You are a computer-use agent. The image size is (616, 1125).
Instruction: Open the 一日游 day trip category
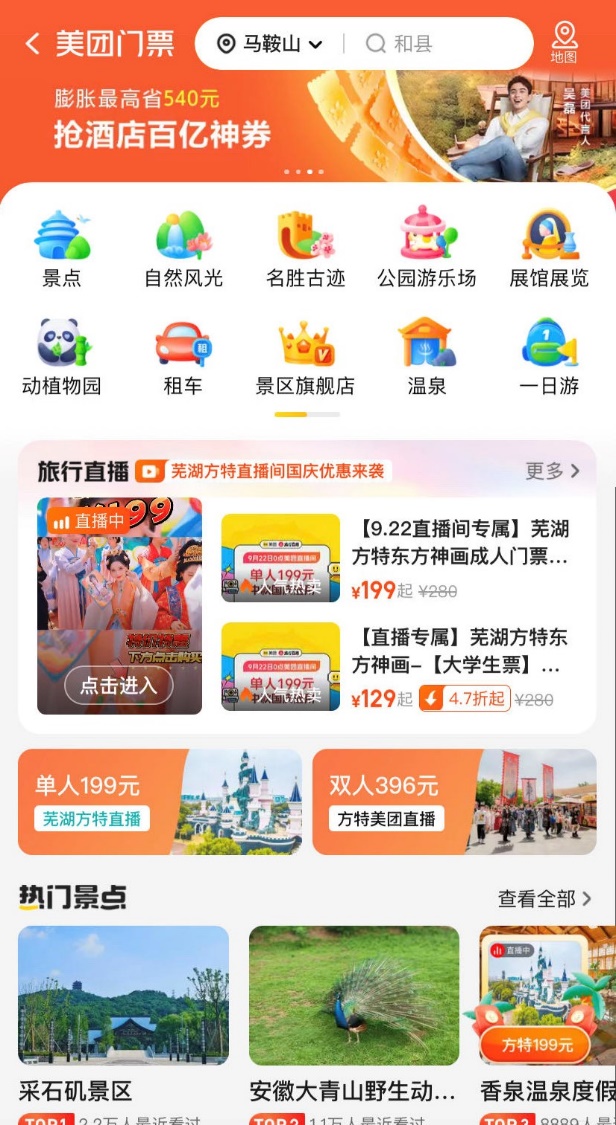pos(549,357)
